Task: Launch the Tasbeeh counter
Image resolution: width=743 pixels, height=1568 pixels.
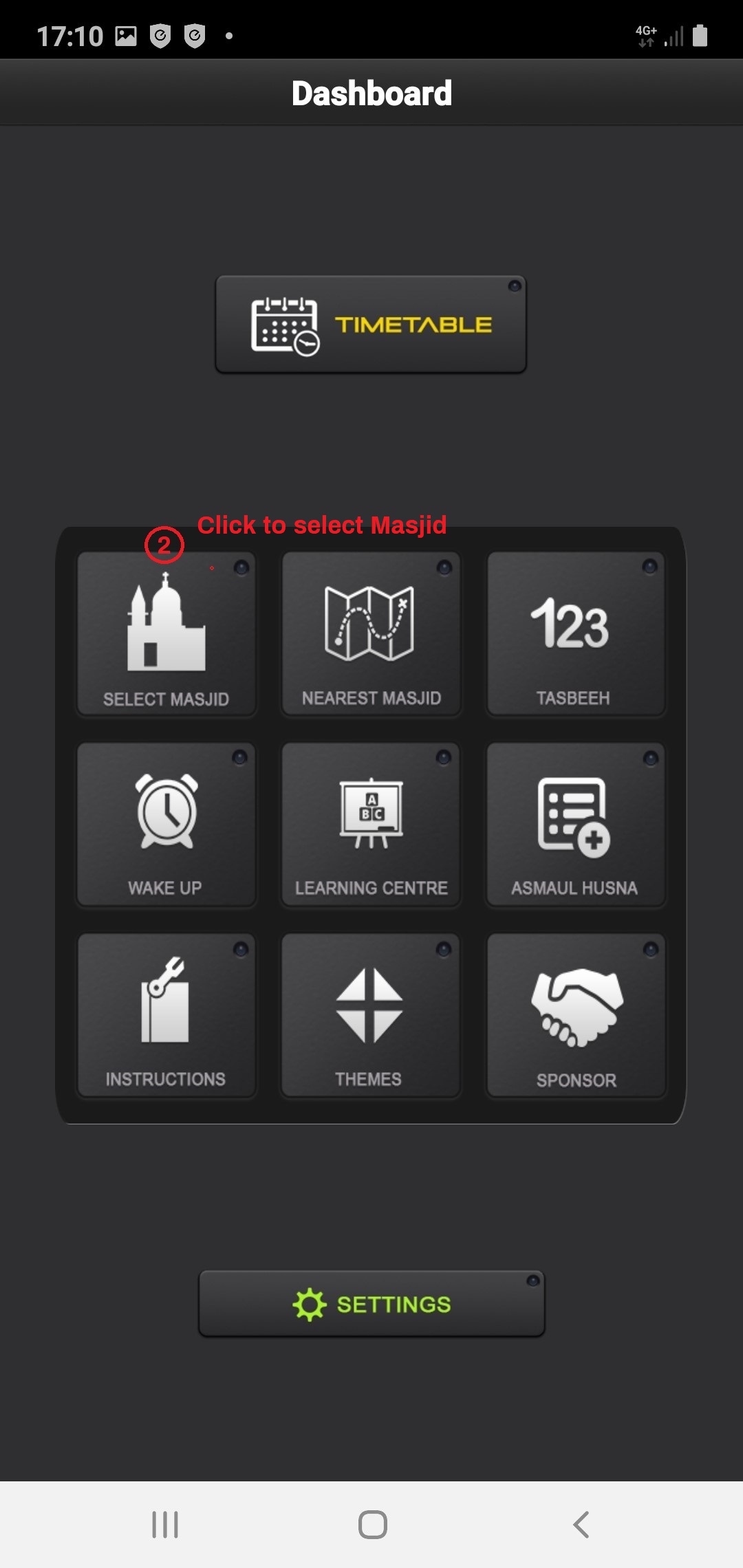Action: coord(575,635)
